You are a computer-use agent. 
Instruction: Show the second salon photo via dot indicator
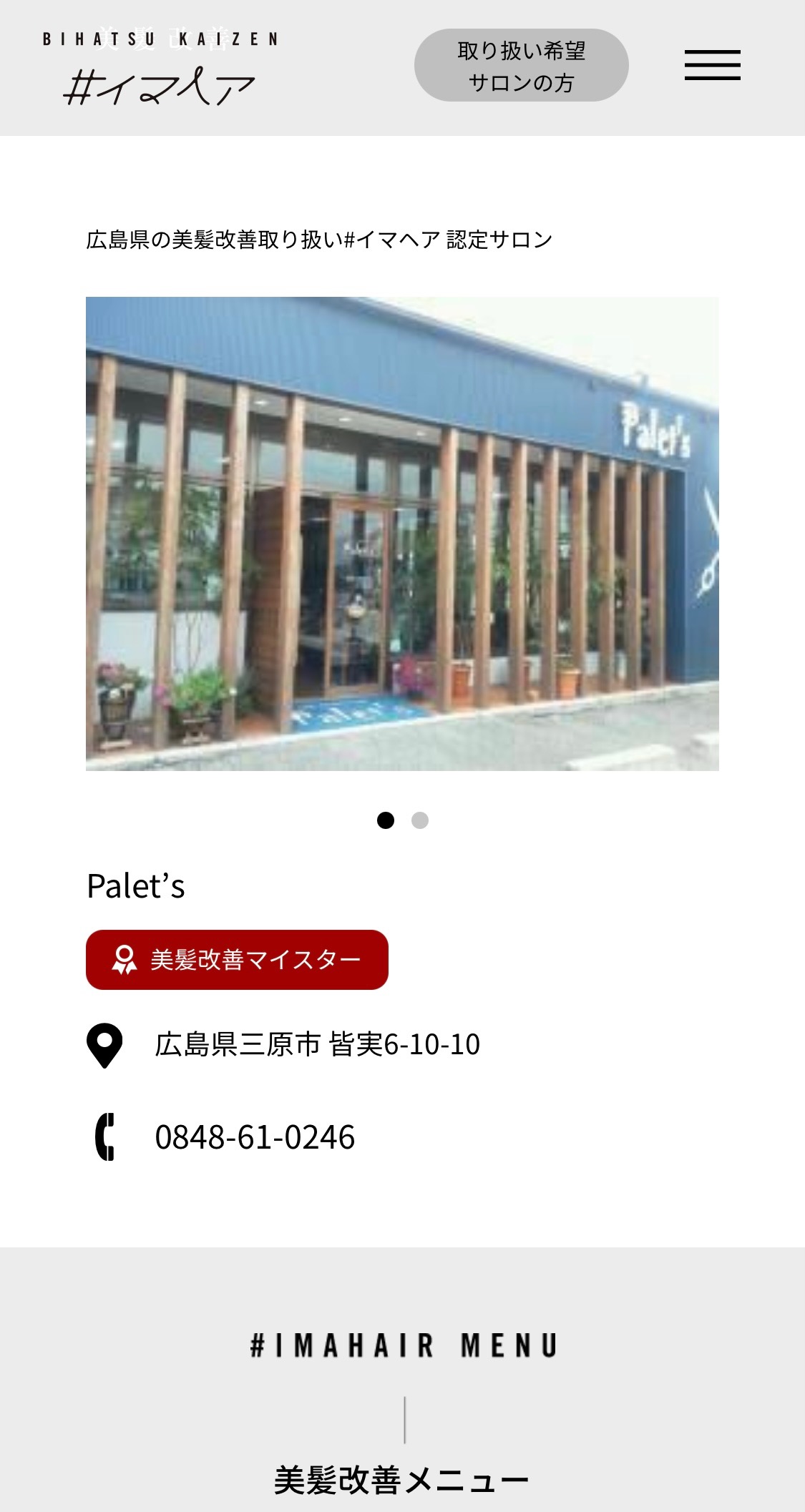tap(420, 820)
